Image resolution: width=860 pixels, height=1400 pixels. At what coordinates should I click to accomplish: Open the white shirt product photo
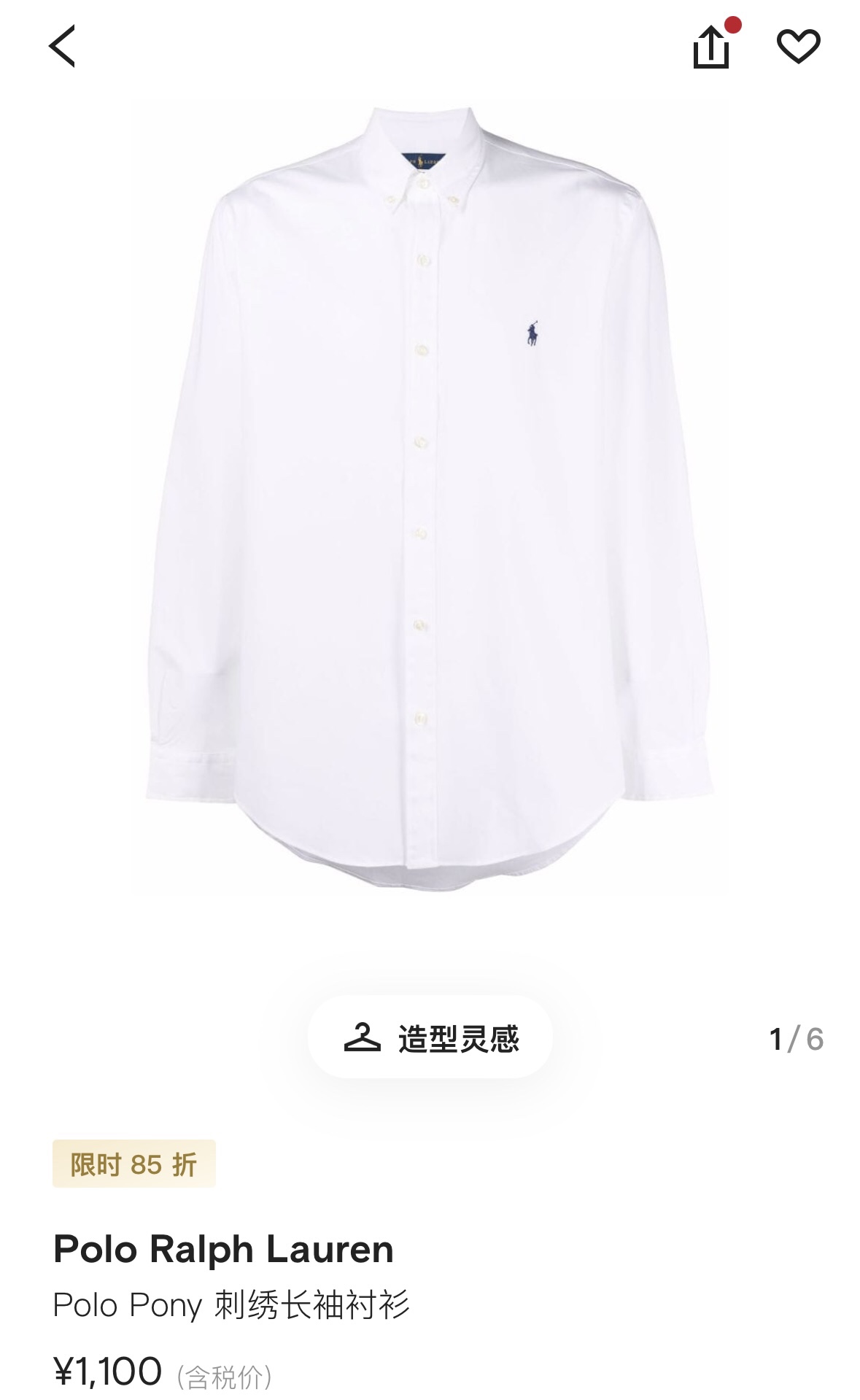[x=430, y=496]
